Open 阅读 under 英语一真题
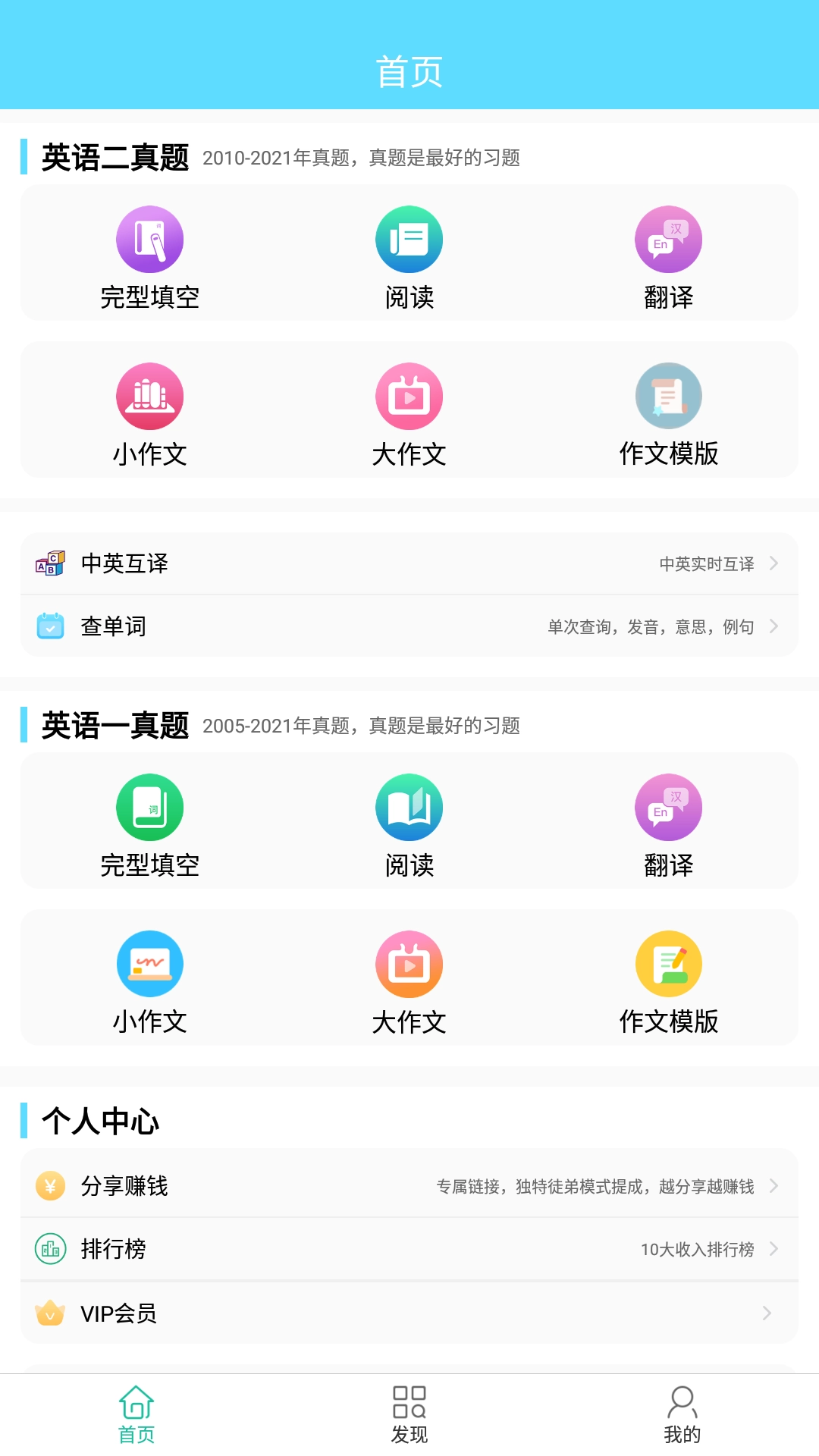 409,808
